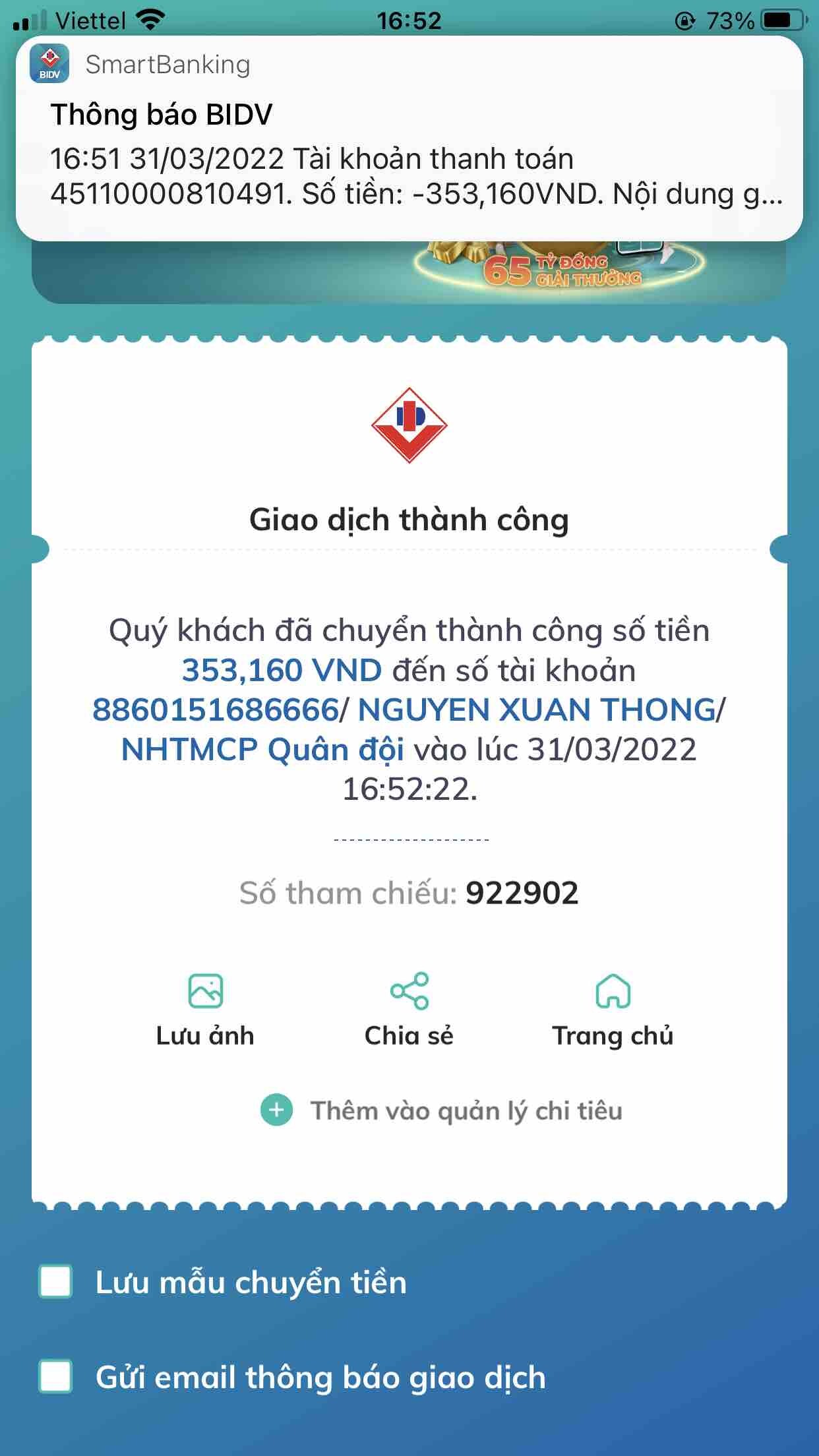
Task: Open the BIDV SmartBanking notification banner
Action: [x=409, y=138]
